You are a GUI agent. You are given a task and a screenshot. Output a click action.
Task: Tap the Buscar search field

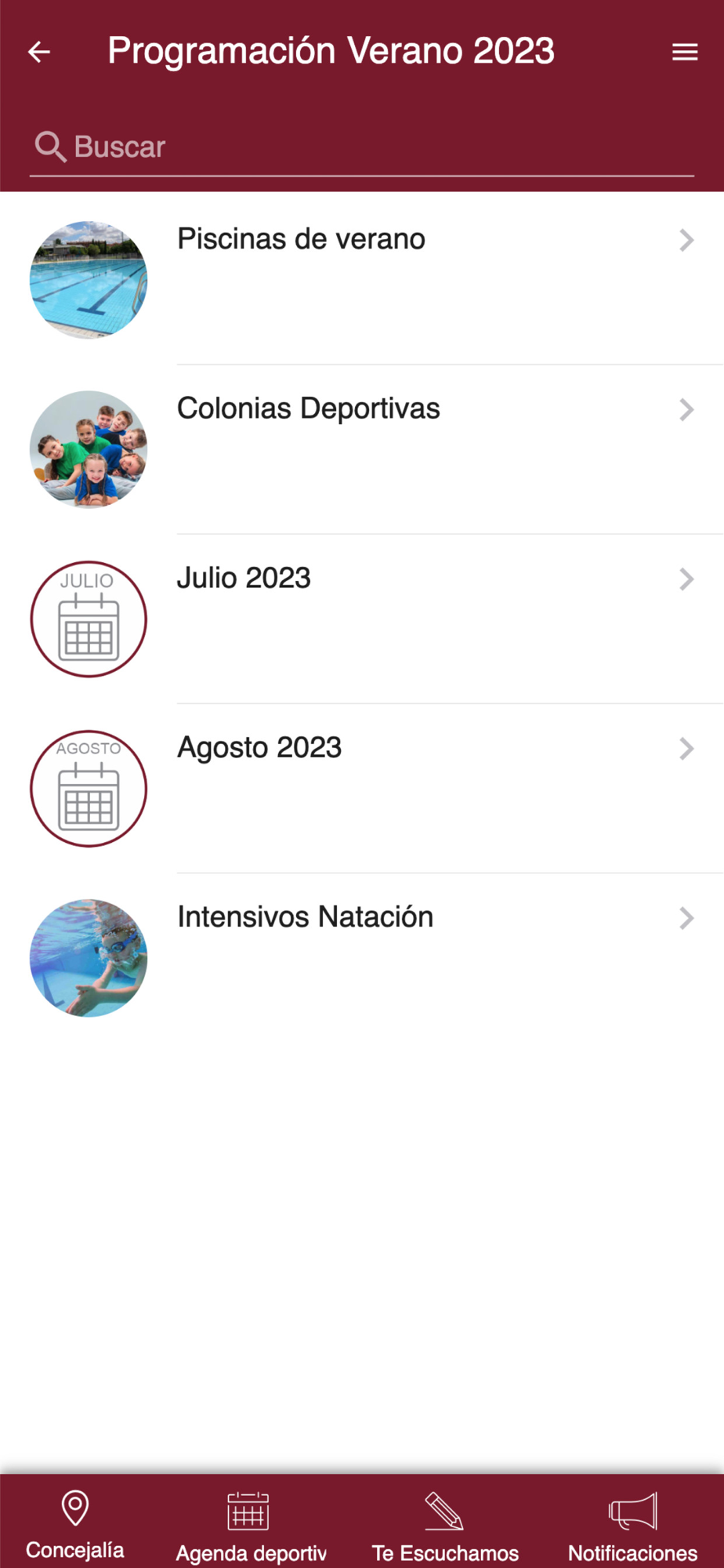(x=360, y=147)
